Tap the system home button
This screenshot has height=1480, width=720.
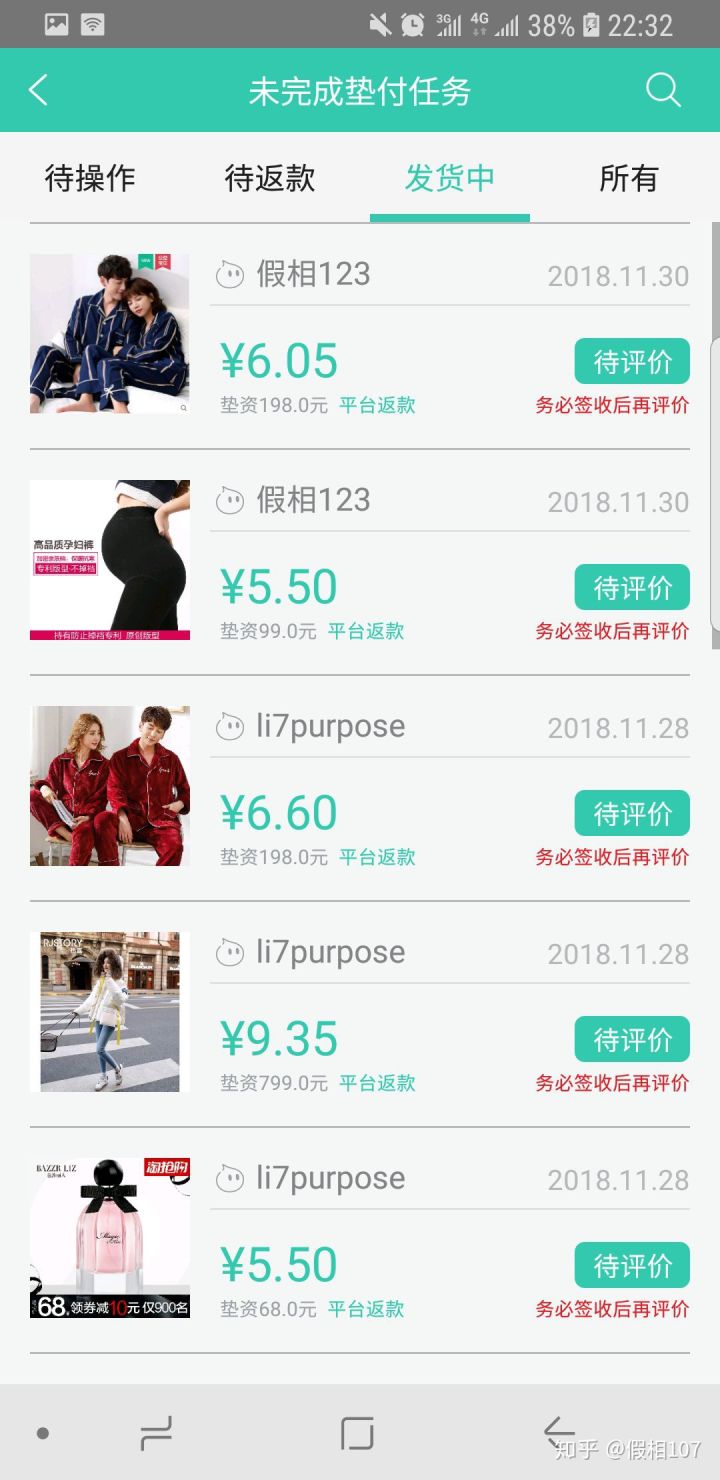(357, 1433)
